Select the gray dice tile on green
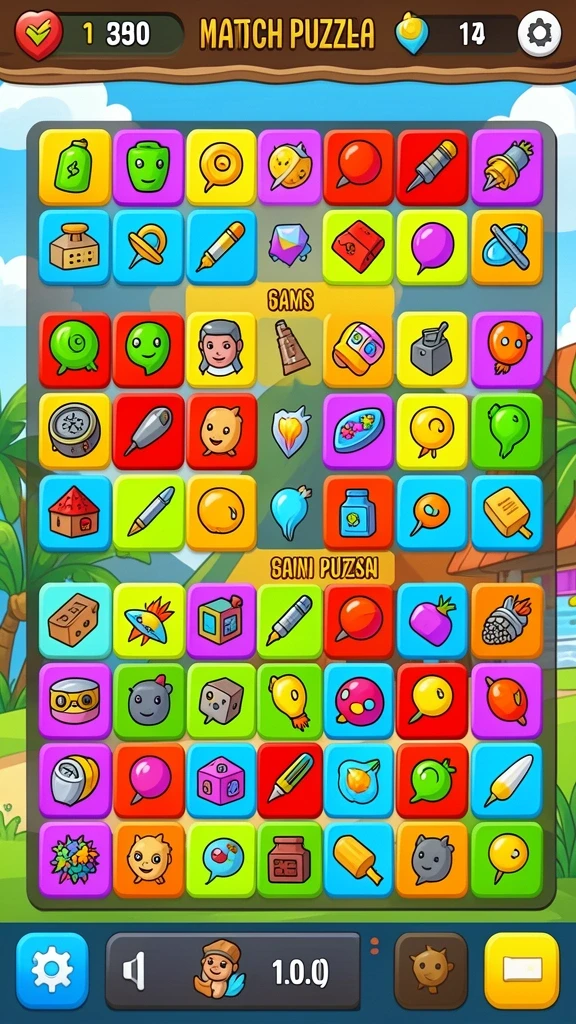This screenshot has width=576, height=1024. tap(221, 701)
